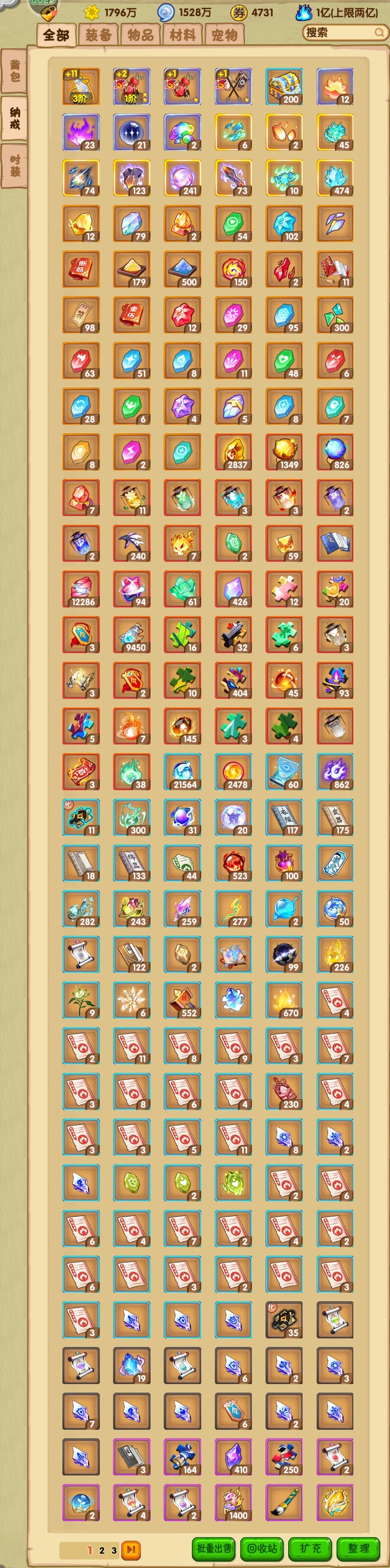390x1568 pixels.
Task: Open the 时装 side tab
Action: [x=14, y=166]
